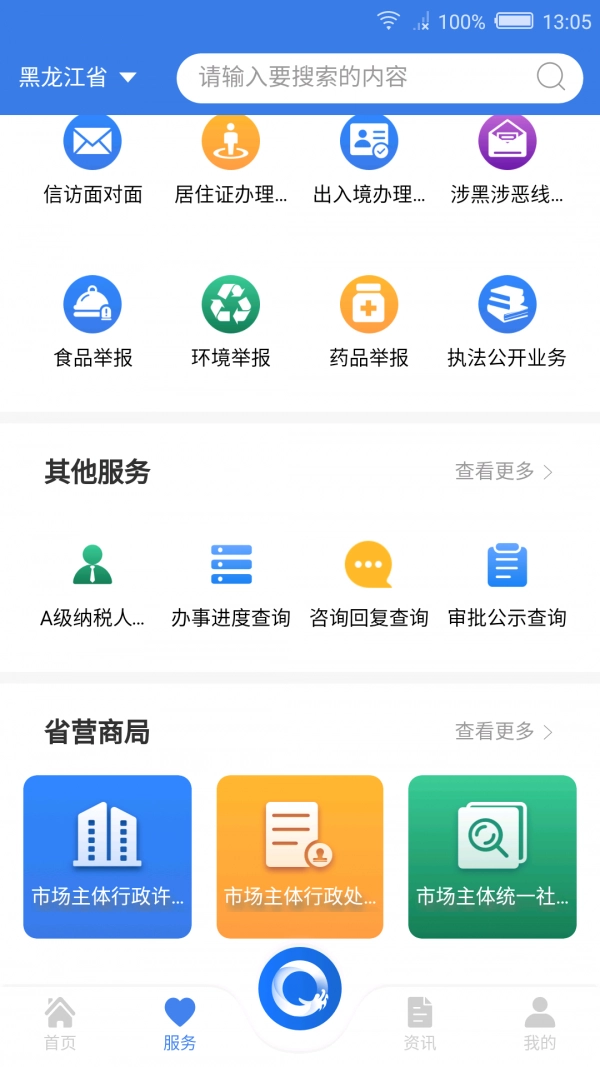This screenshot has width=600, height=1067.
Task: Switch to the 资讯 tab
Action: (420, 1023)
